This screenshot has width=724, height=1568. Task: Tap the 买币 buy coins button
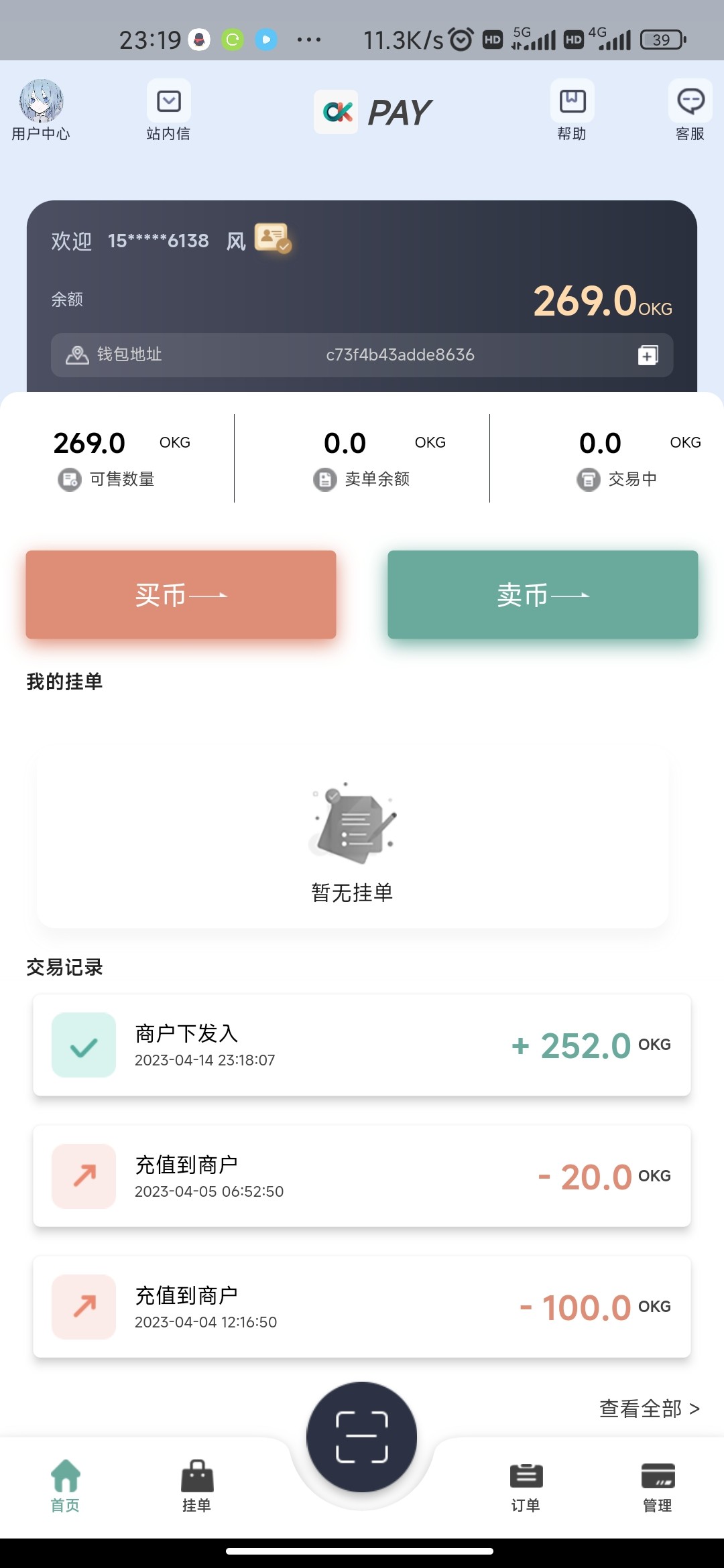[181, 595]
